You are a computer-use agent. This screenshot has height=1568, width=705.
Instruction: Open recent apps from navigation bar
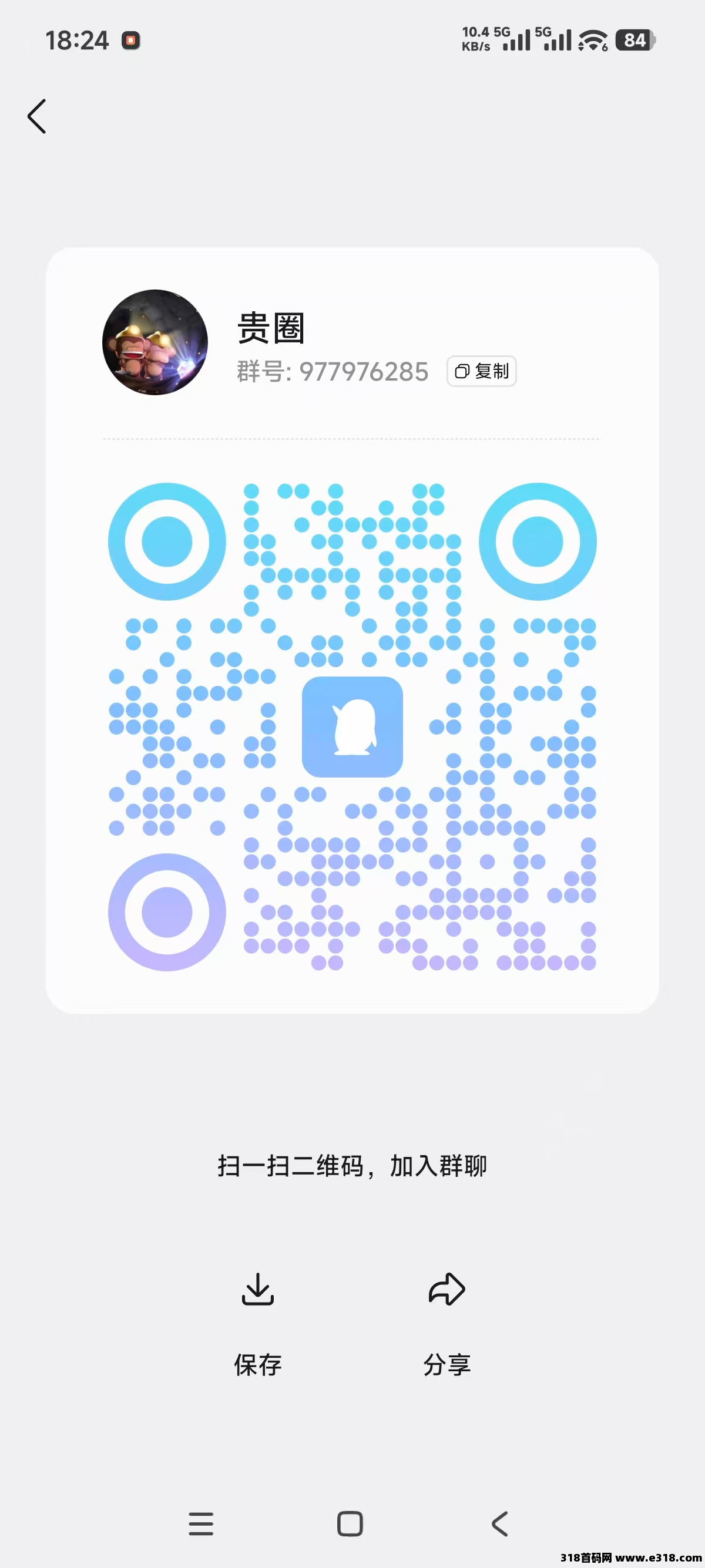[x=201, y=1523]
